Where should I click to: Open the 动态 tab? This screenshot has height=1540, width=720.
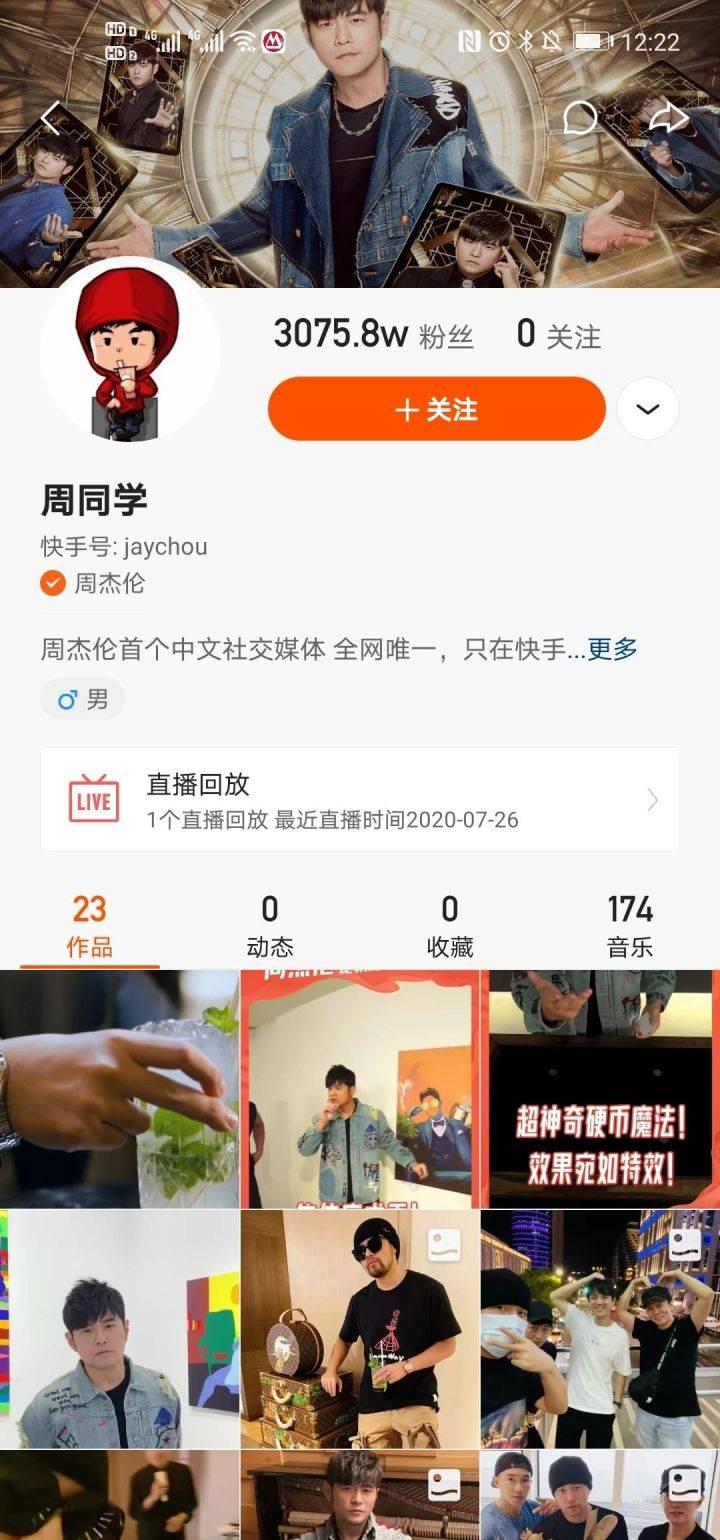click(270, 922)
